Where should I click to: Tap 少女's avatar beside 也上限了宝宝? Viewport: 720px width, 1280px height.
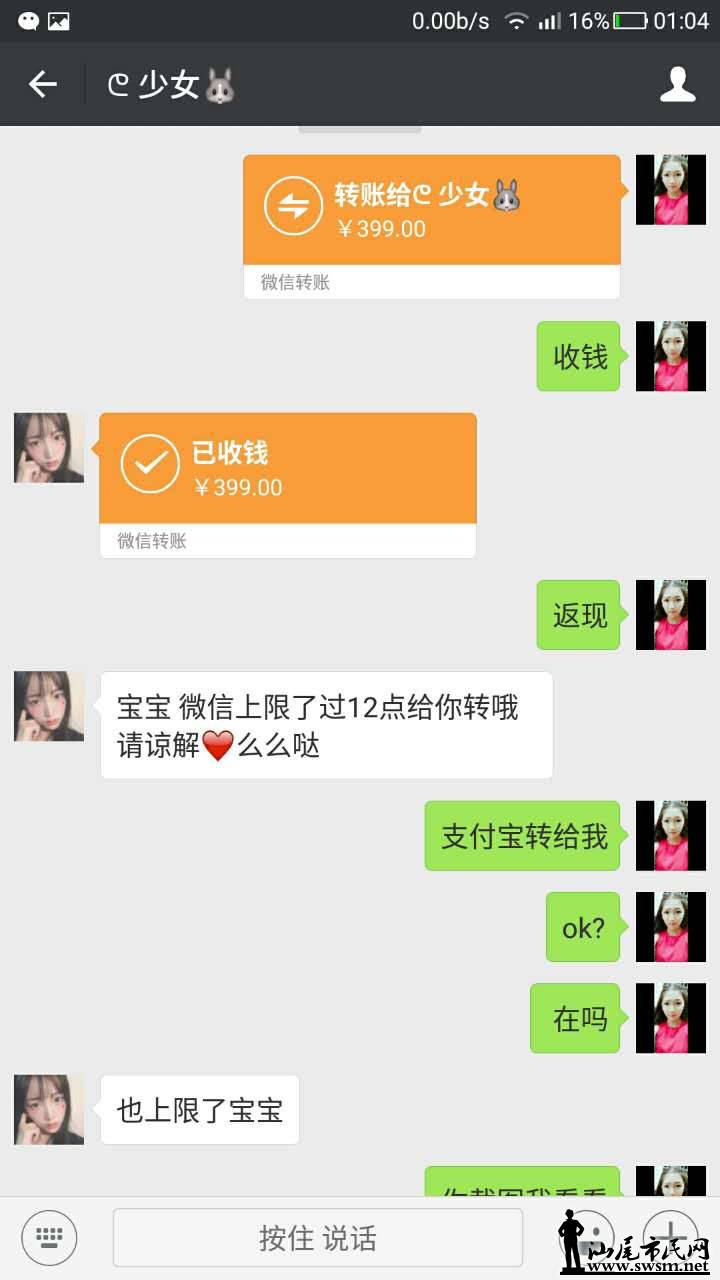[x=49, y=1109]
